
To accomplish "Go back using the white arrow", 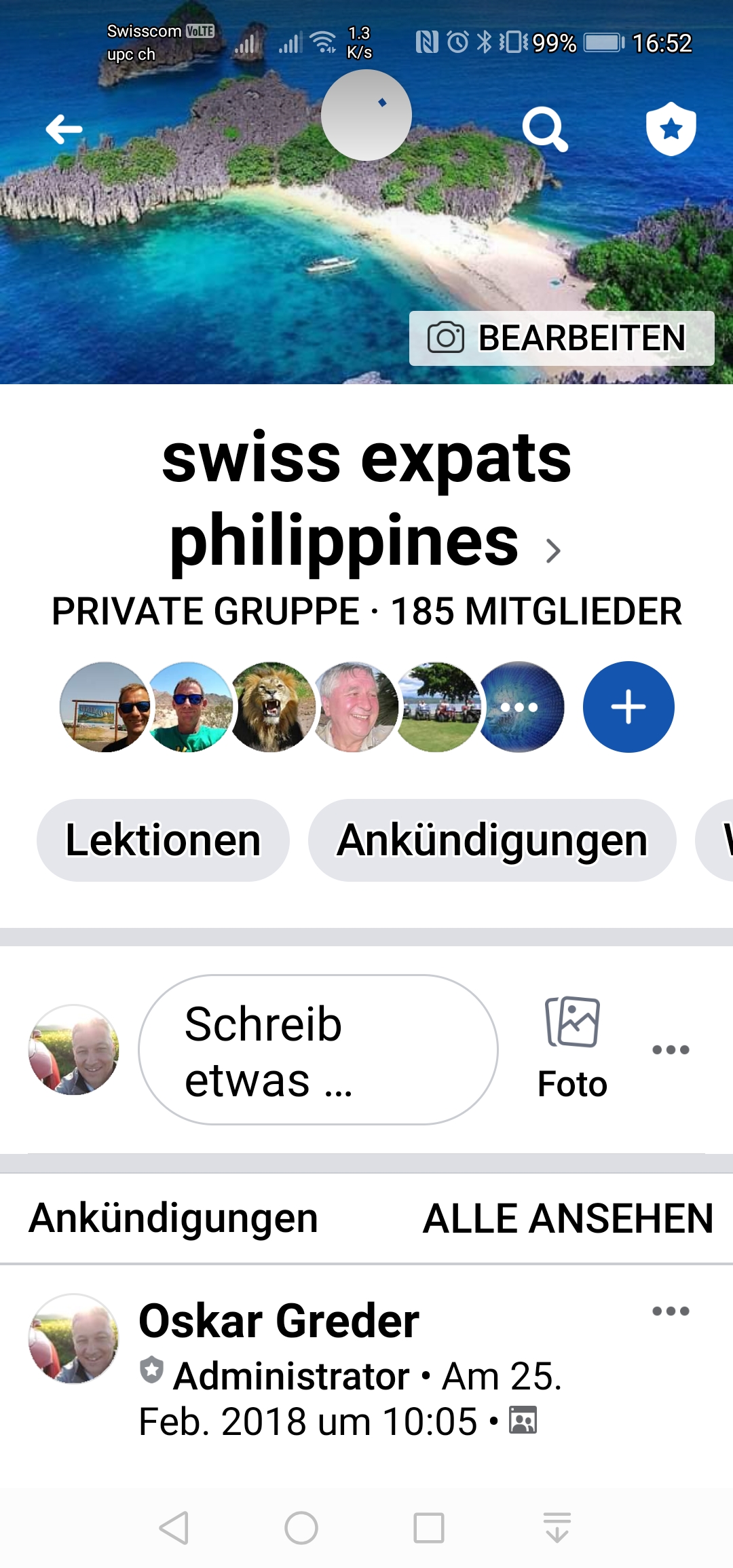I will pyautogui.click(x=64, y=129).
